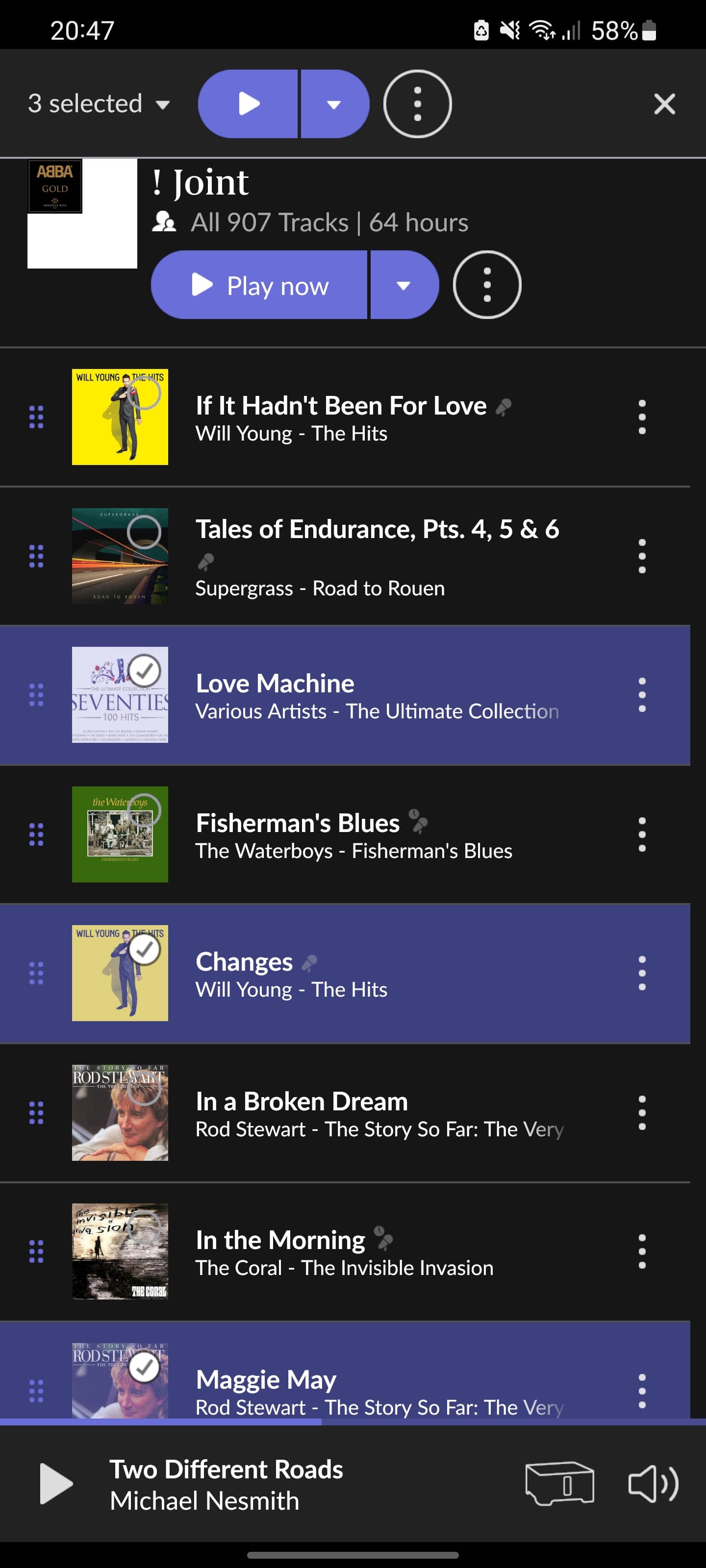Open more options for In the Morning

(x=641, y=1251)
